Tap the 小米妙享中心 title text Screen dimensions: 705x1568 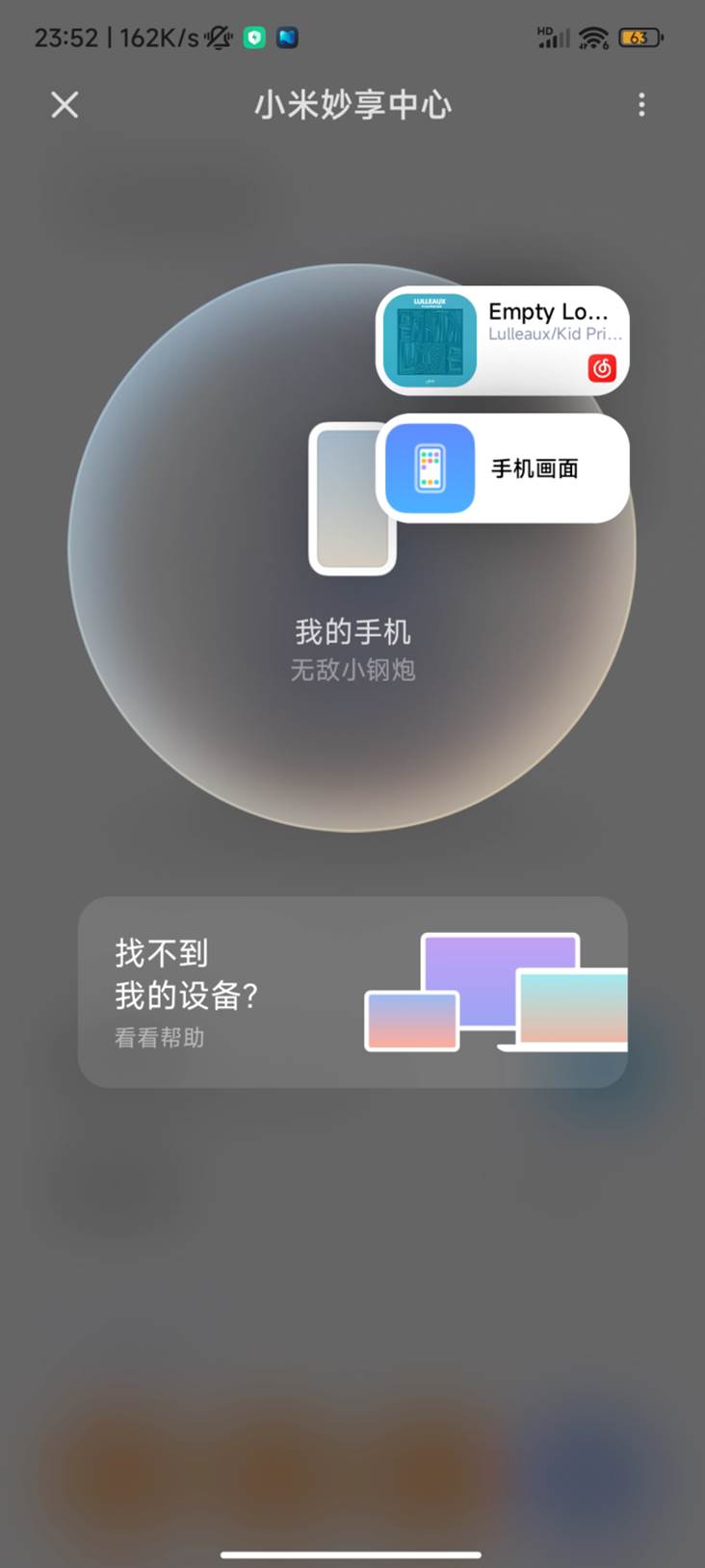coord(352,105)
